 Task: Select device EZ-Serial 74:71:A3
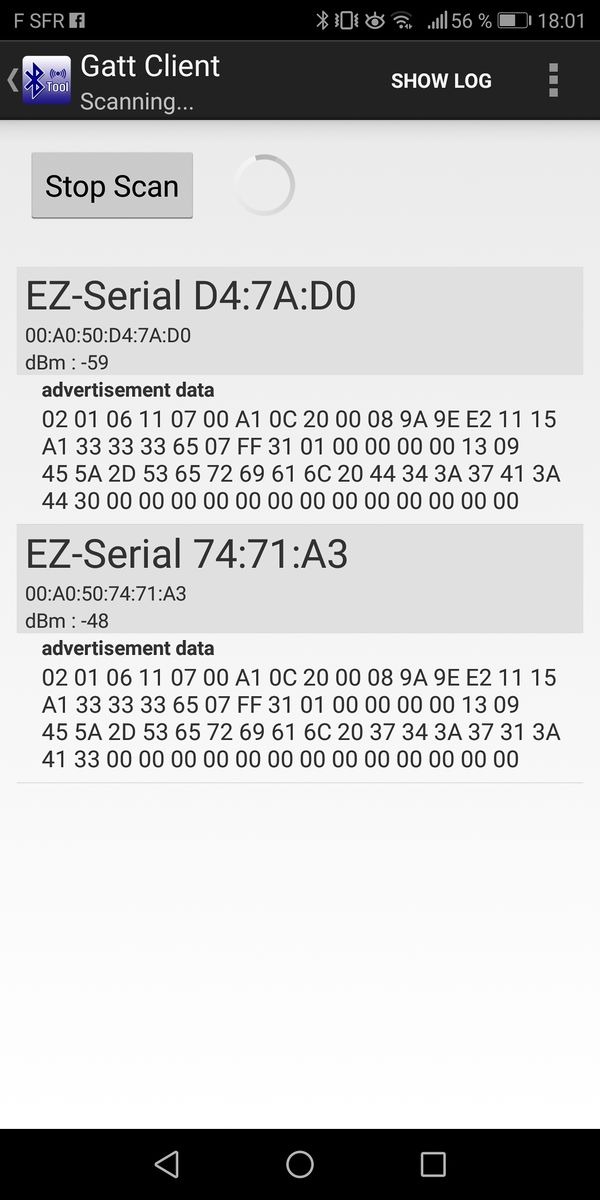coord(299,578)
